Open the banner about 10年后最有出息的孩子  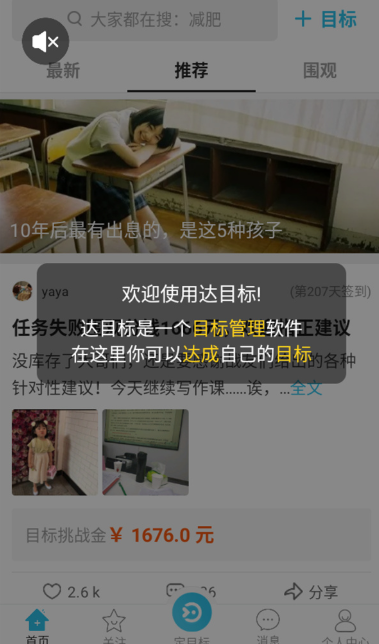[189, 176]
